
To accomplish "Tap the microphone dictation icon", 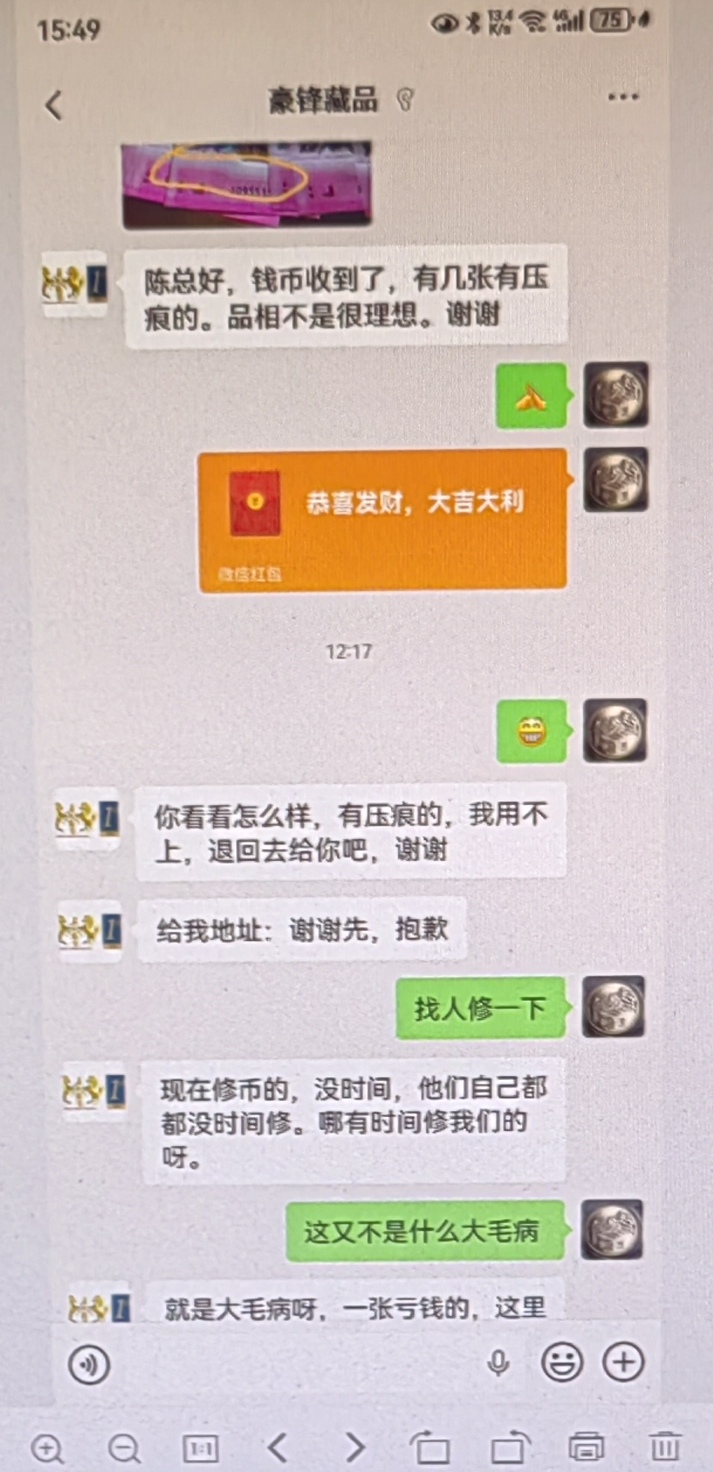I will (498, 1362).
